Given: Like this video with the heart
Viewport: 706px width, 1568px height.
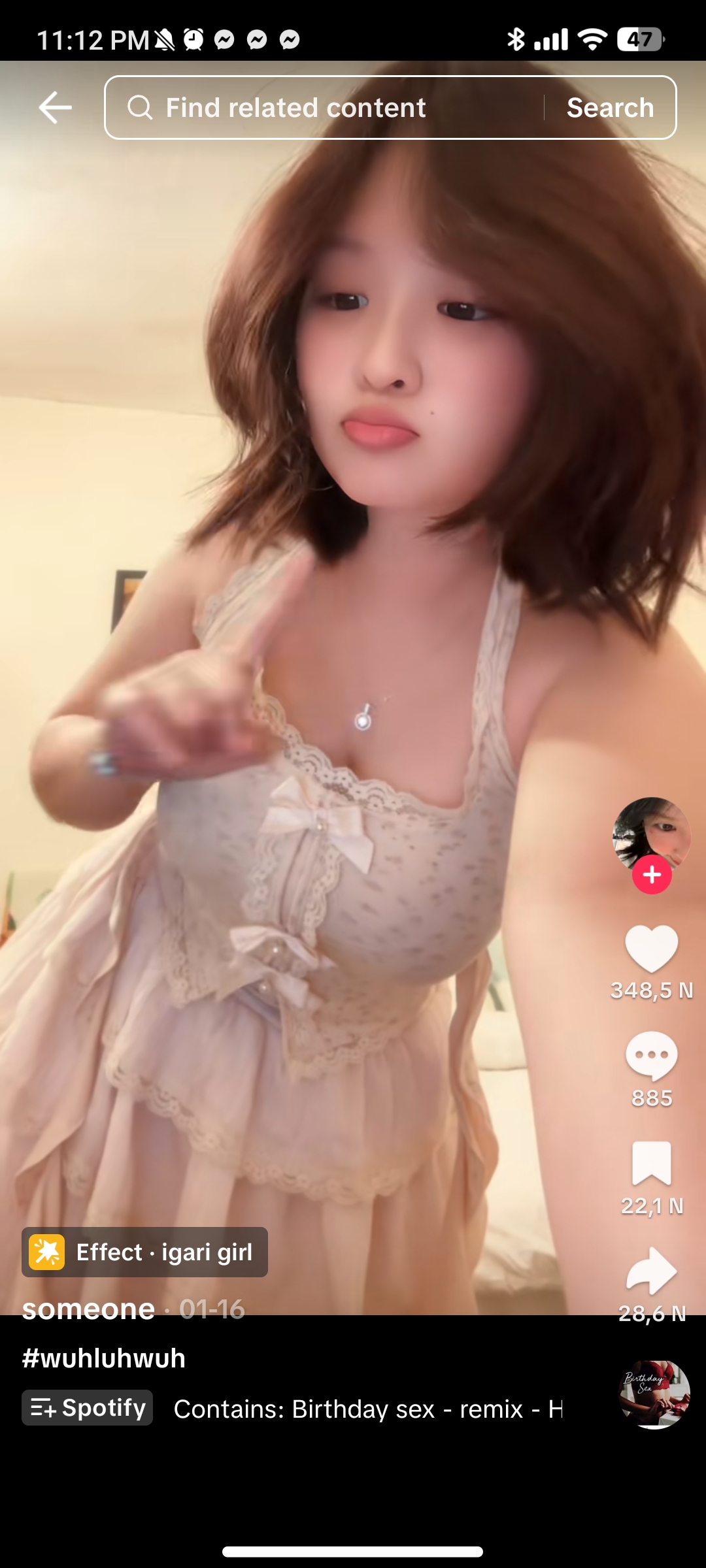Looking at the screenshot, I should pyautogui.click(x=652, y=949).
